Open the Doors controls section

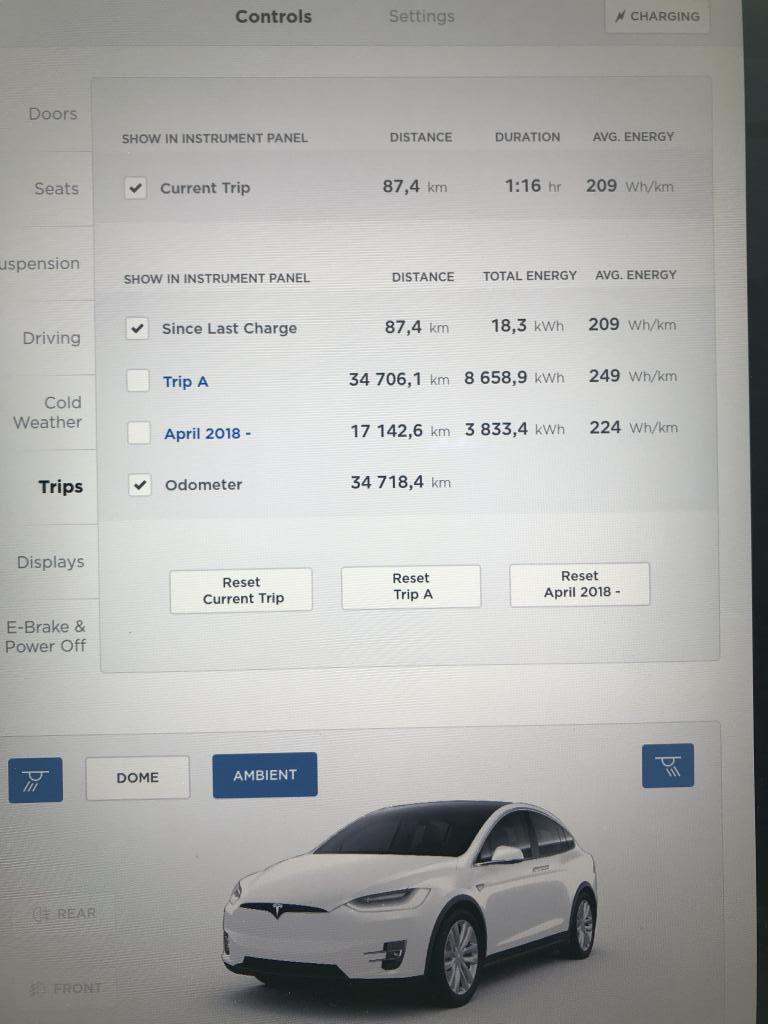pyautogui.click(x=53, y=114)
